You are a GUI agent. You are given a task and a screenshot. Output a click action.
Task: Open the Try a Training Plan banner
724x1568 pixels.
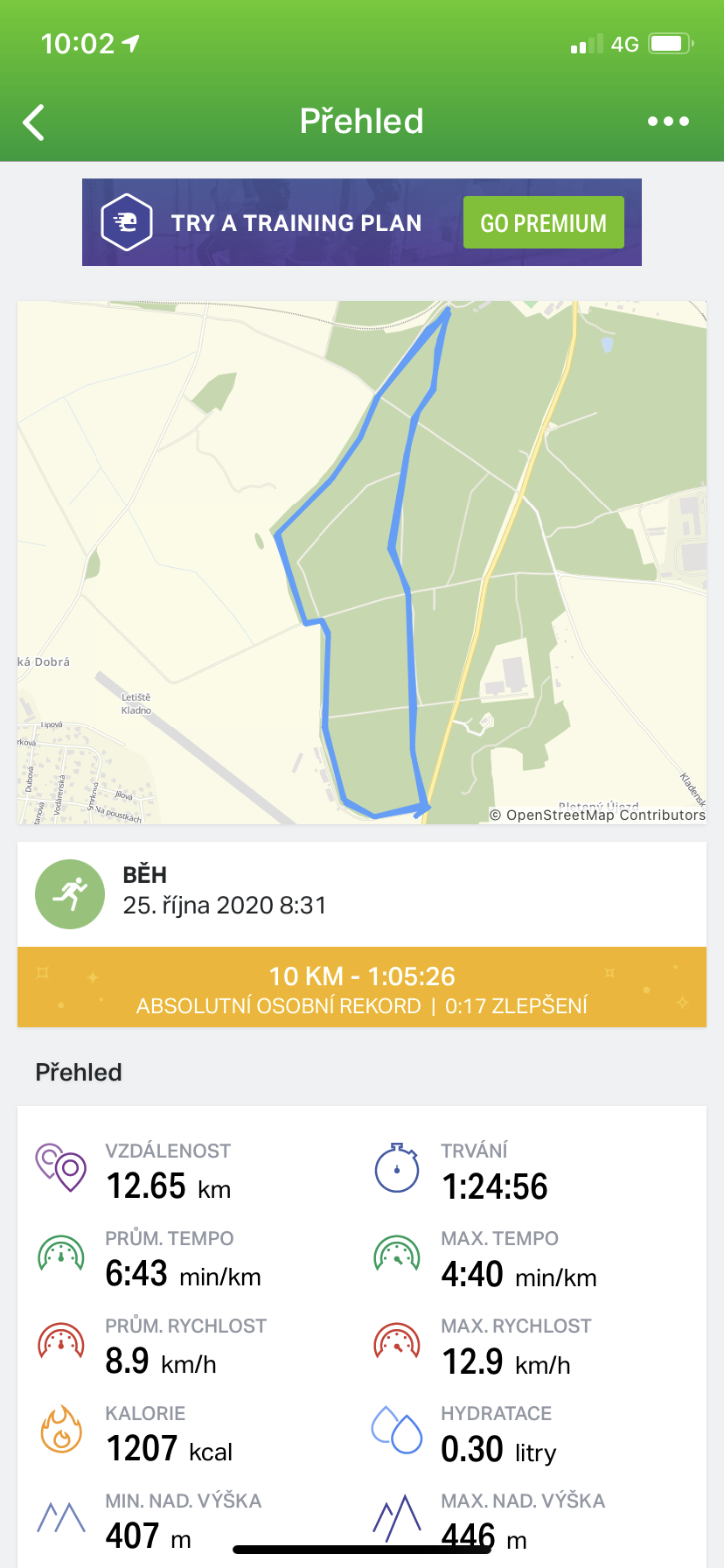coord(362,222)
